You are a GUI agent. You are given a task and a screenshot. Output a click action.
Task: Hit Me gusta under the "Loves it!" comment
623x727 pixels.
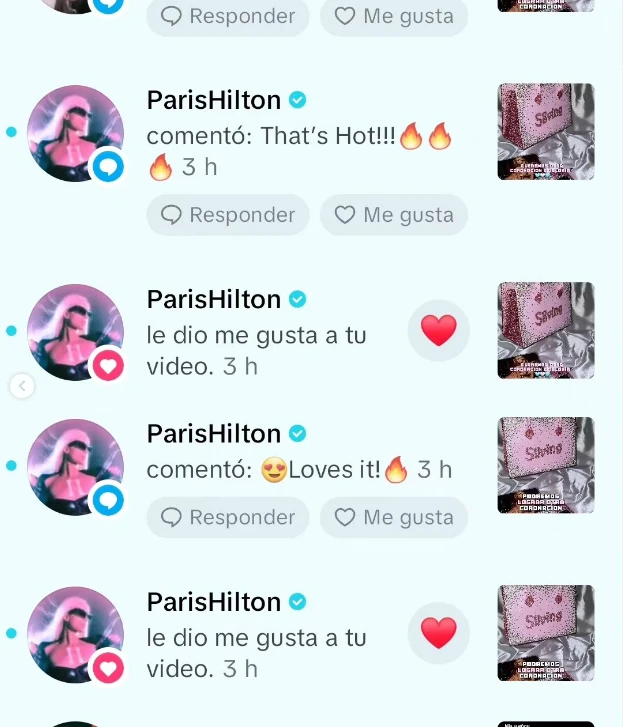coord(394,517)
